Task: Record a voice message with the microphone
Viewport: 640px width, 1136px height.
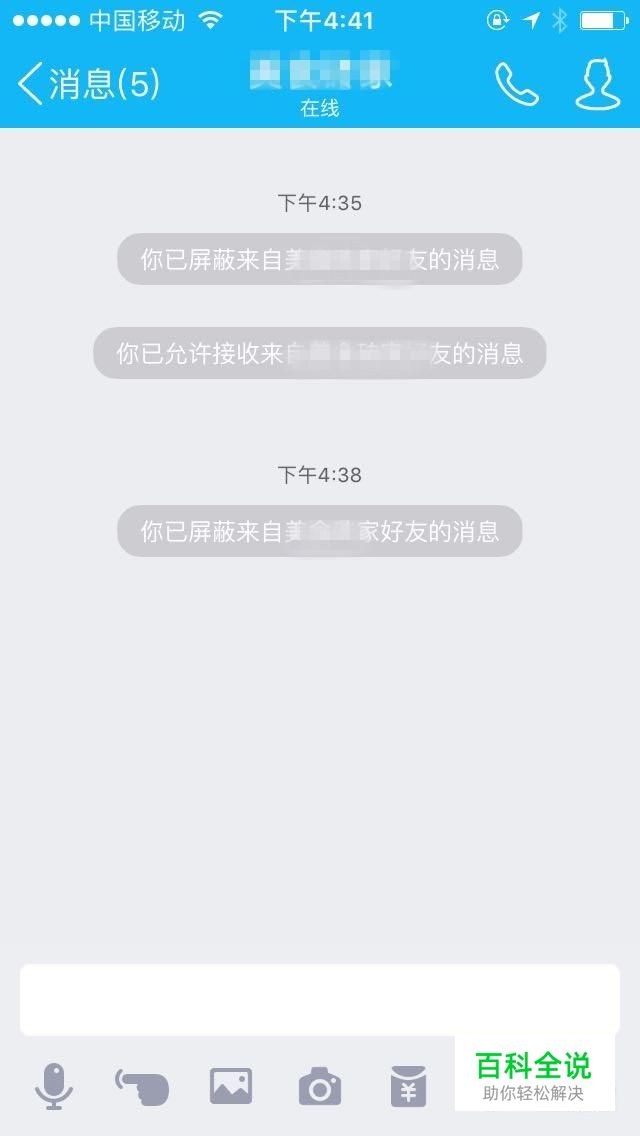Action: point(54,1086)
